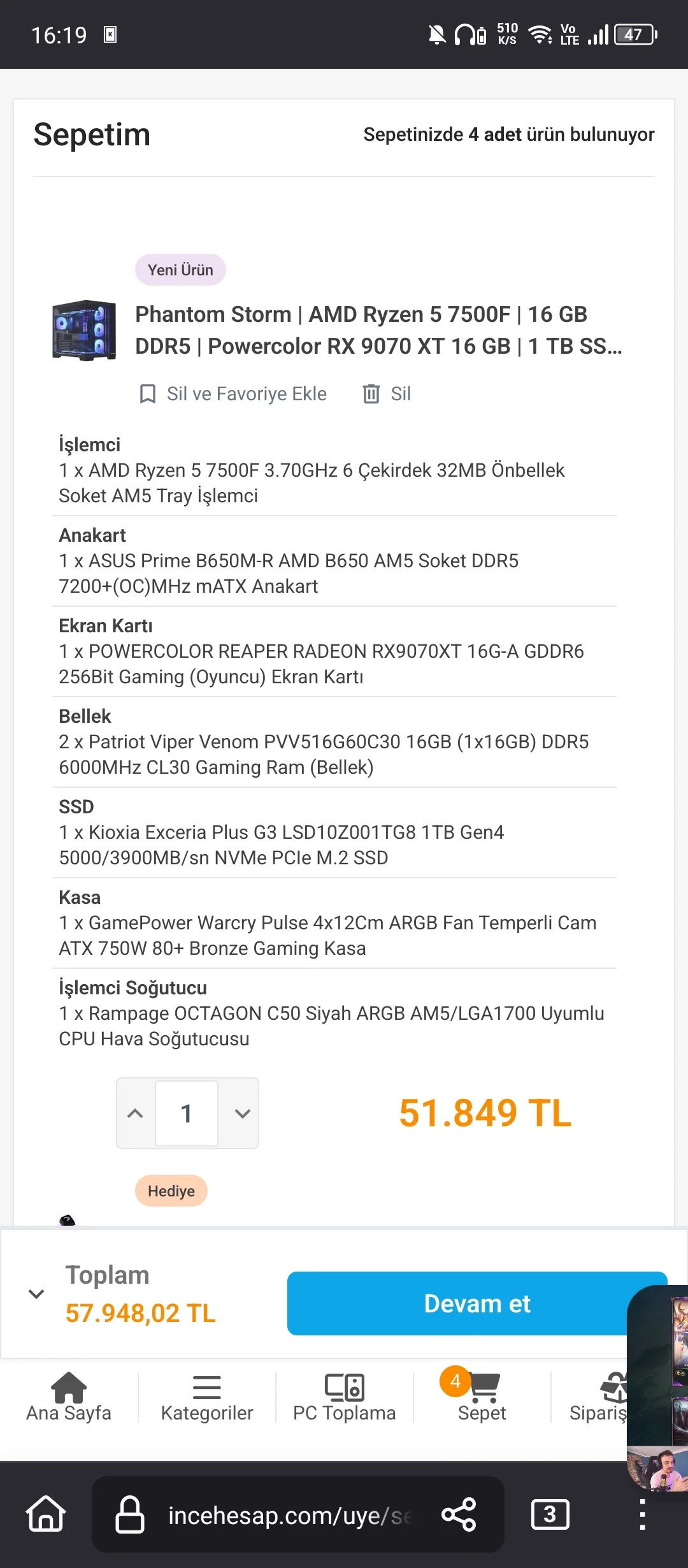Viewport: 688px width, 1568px height.
Task: Tap browser home button
Action: (x=46, y=1514)
